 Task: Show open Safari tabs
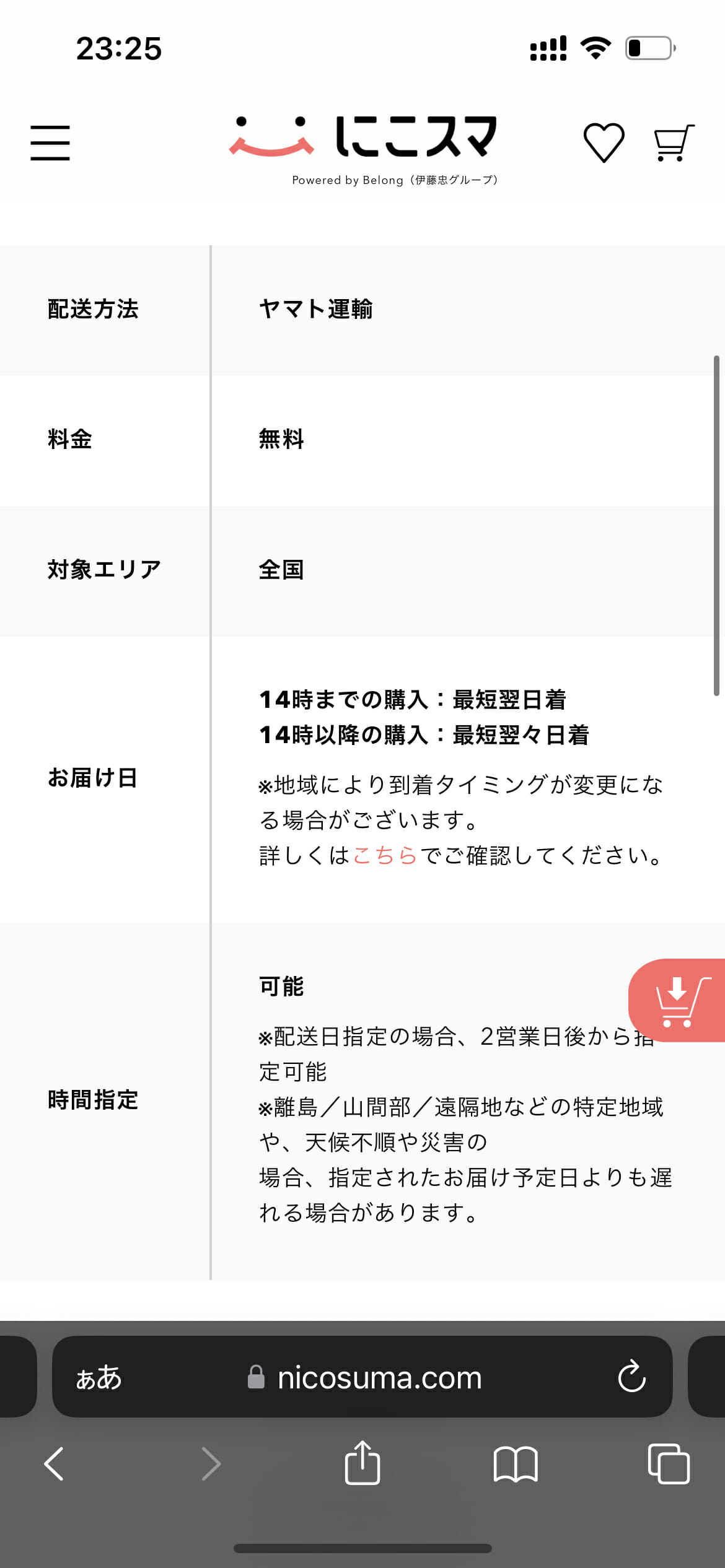pos(669,1464)
